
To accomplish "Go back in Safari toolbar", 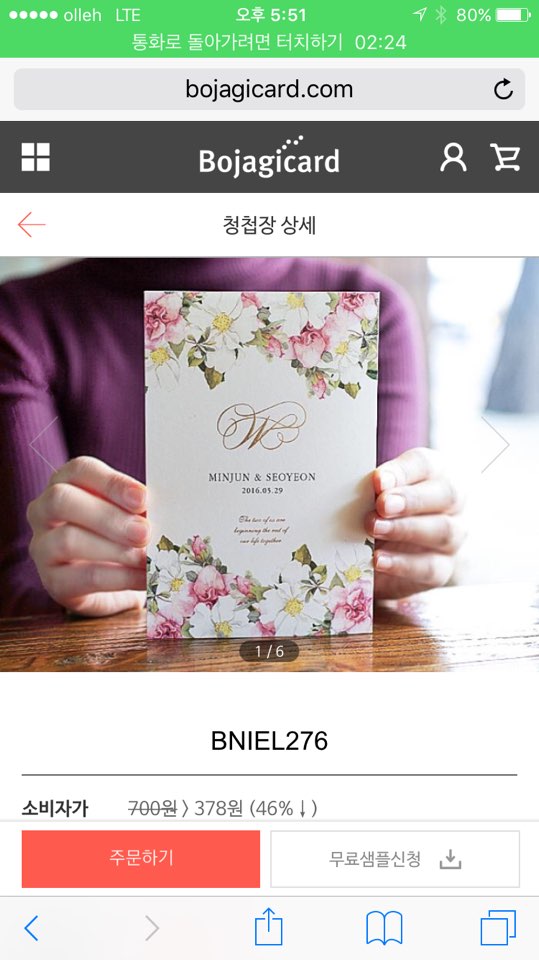I will pyautogui.click(x=31, y=928).
